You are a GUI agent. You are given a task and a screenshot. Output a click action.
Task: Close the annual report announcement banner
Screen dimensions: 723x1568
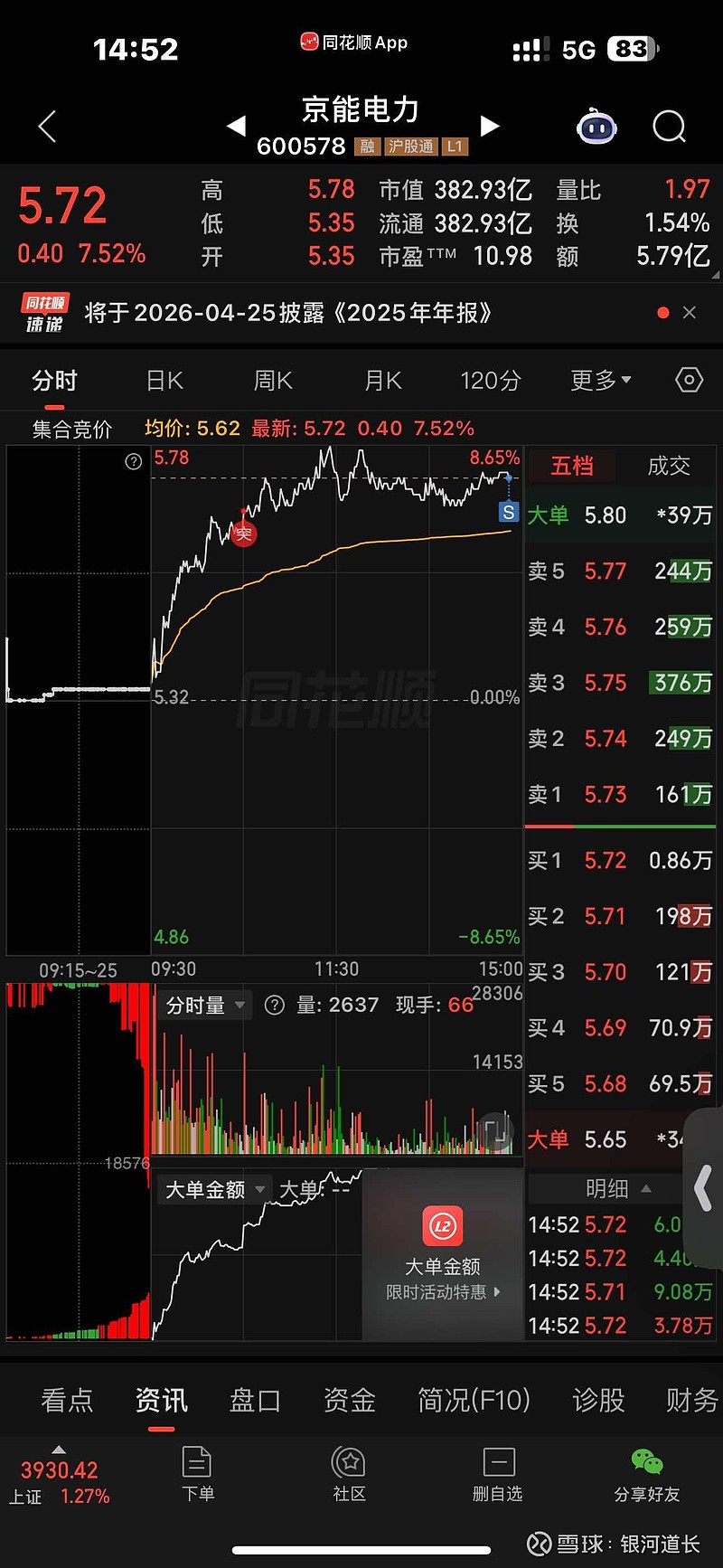click(x=689, y=312)
